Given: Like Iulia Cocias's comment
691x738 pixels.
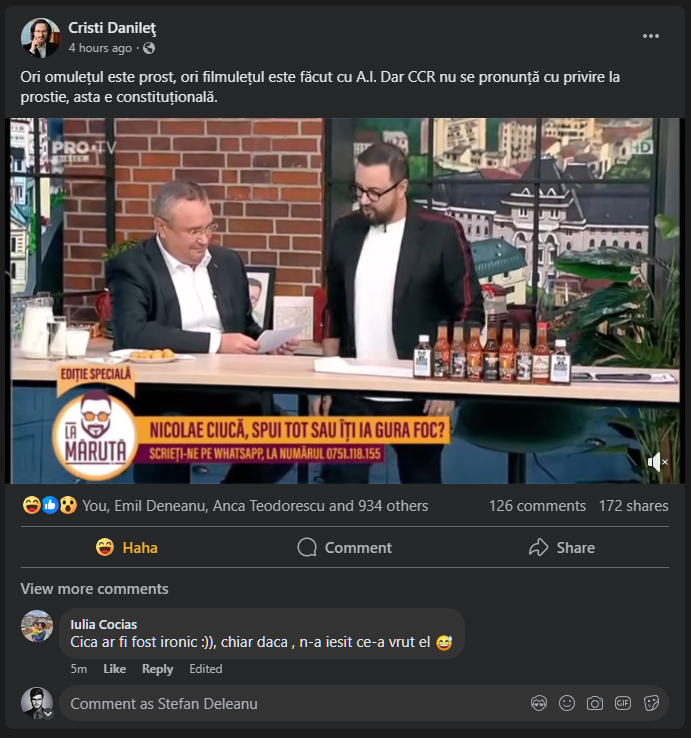Looking at the screenshot, I should click(x=115, y=669).
